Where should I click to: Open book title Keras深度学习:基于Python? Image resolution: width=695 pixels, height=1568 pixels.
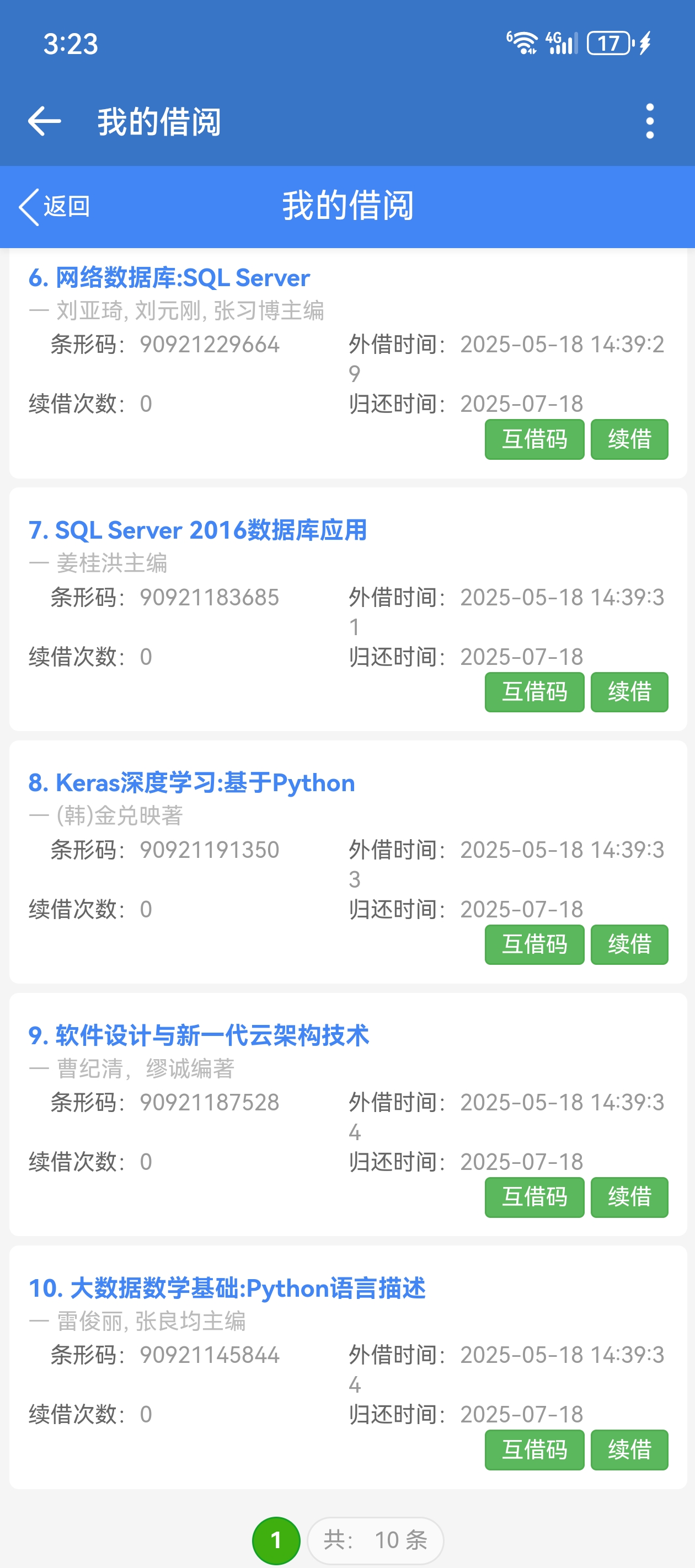click(x=192, y=783)
